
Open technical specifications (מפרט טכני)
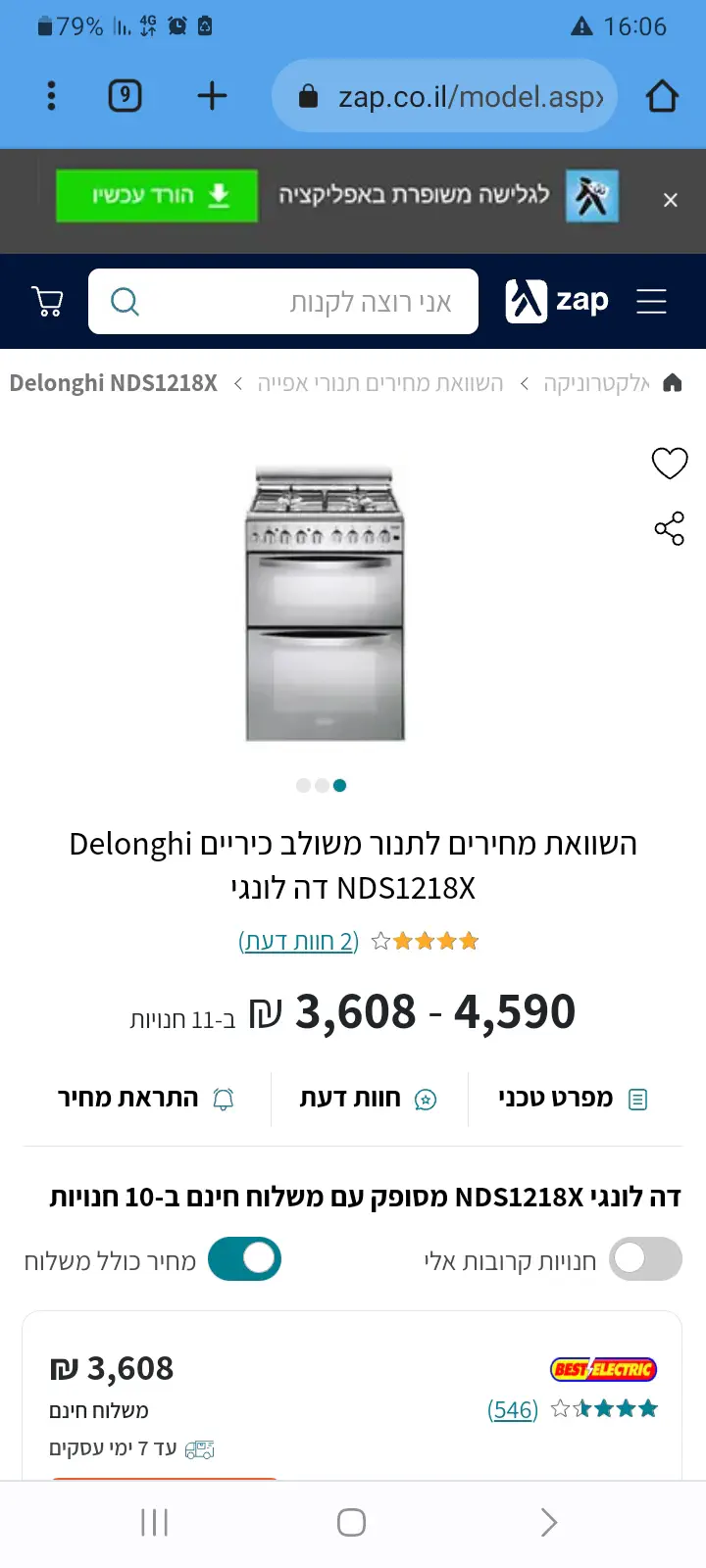coord(572,1099)
